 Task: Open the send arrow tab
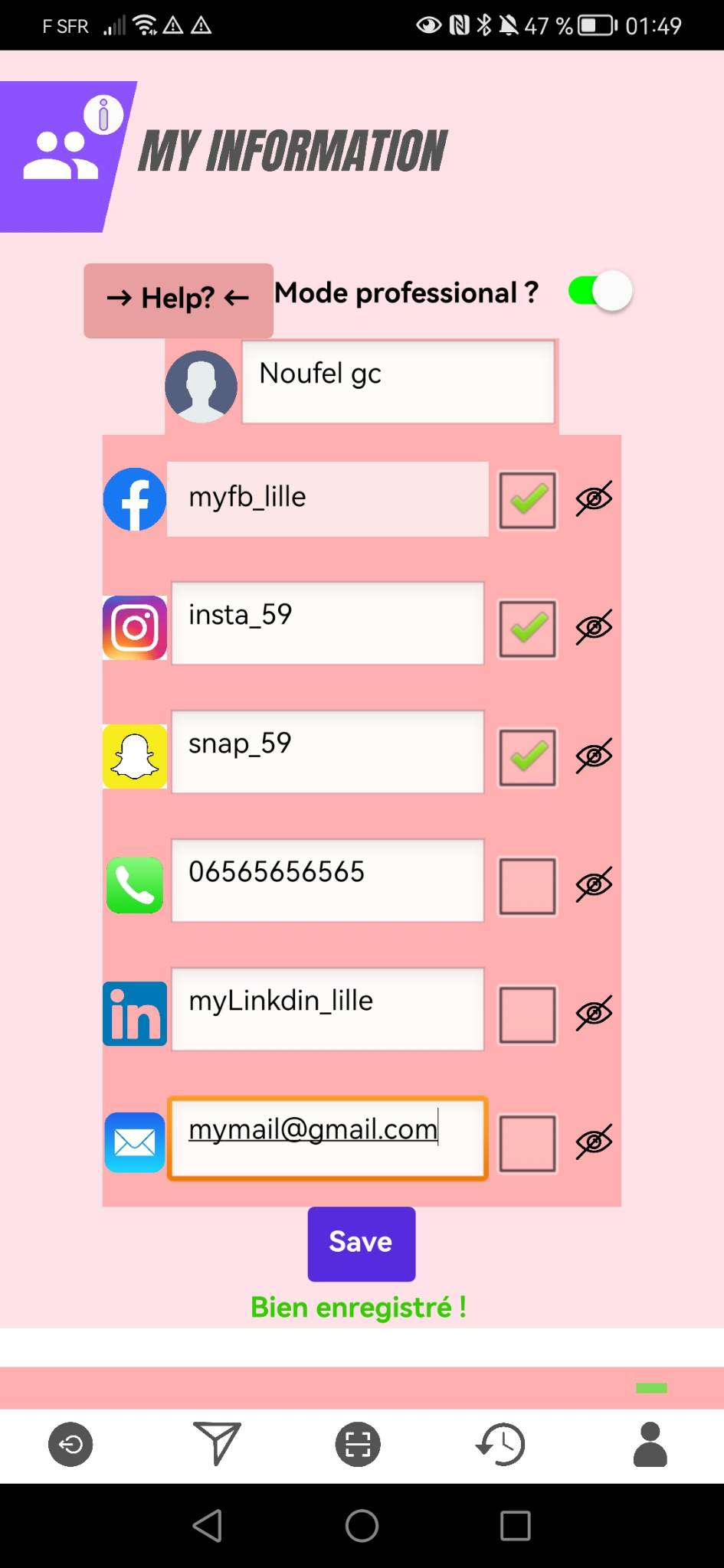[217, 1443]
